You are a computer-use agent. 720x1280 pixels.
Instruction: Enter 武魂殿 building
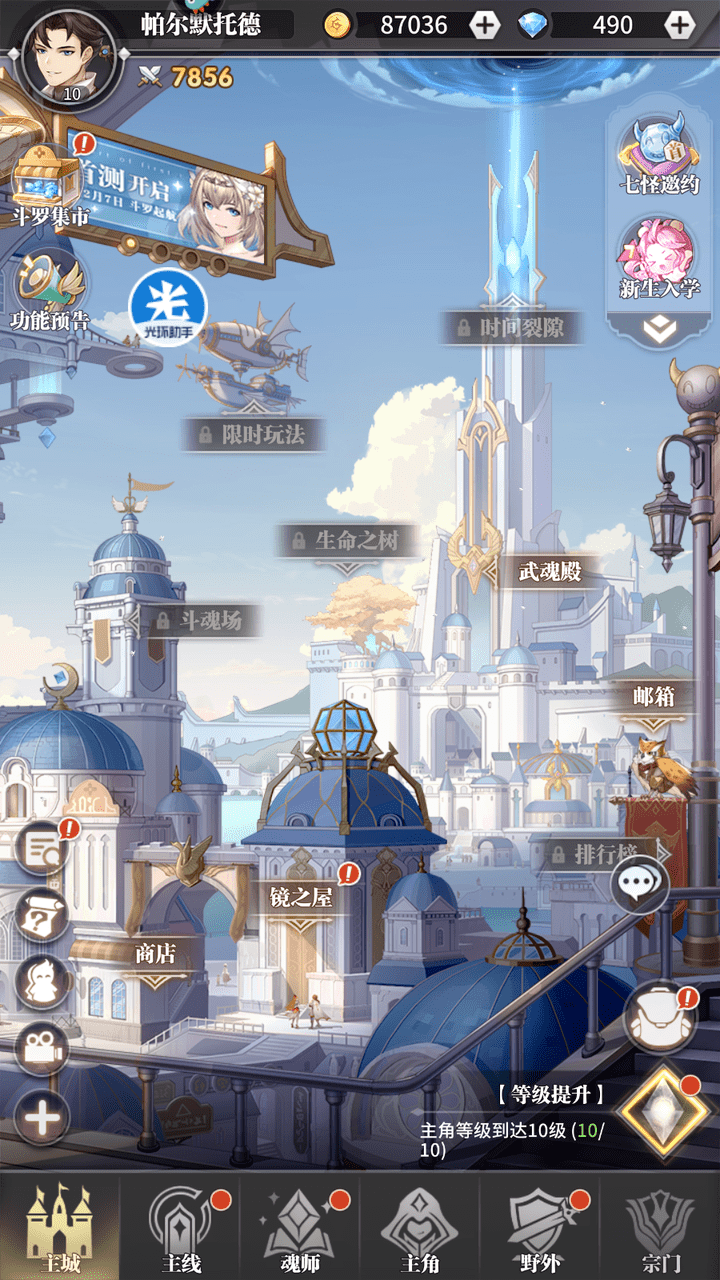point(549,572)
